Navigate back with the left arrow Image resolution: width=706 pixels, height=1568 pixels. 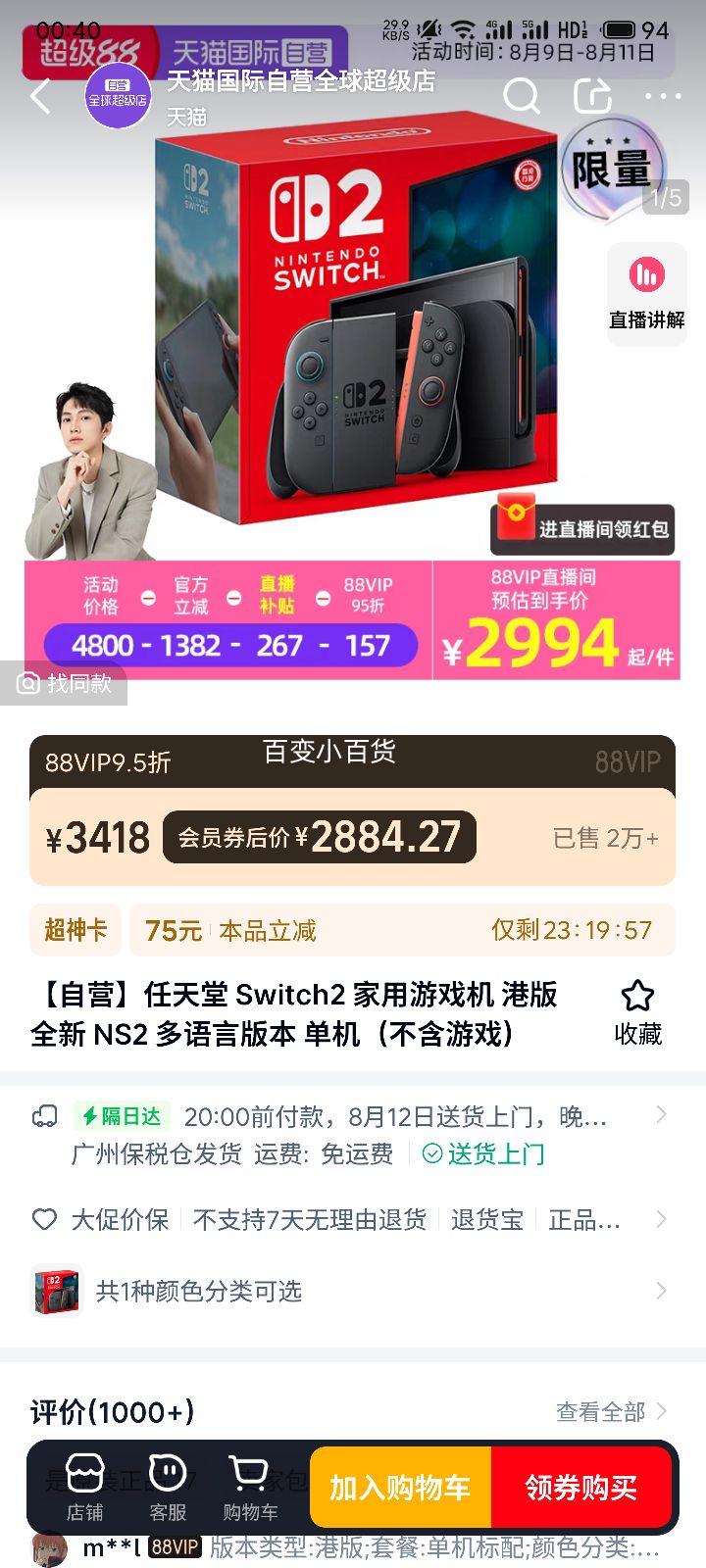pos(39,96)
